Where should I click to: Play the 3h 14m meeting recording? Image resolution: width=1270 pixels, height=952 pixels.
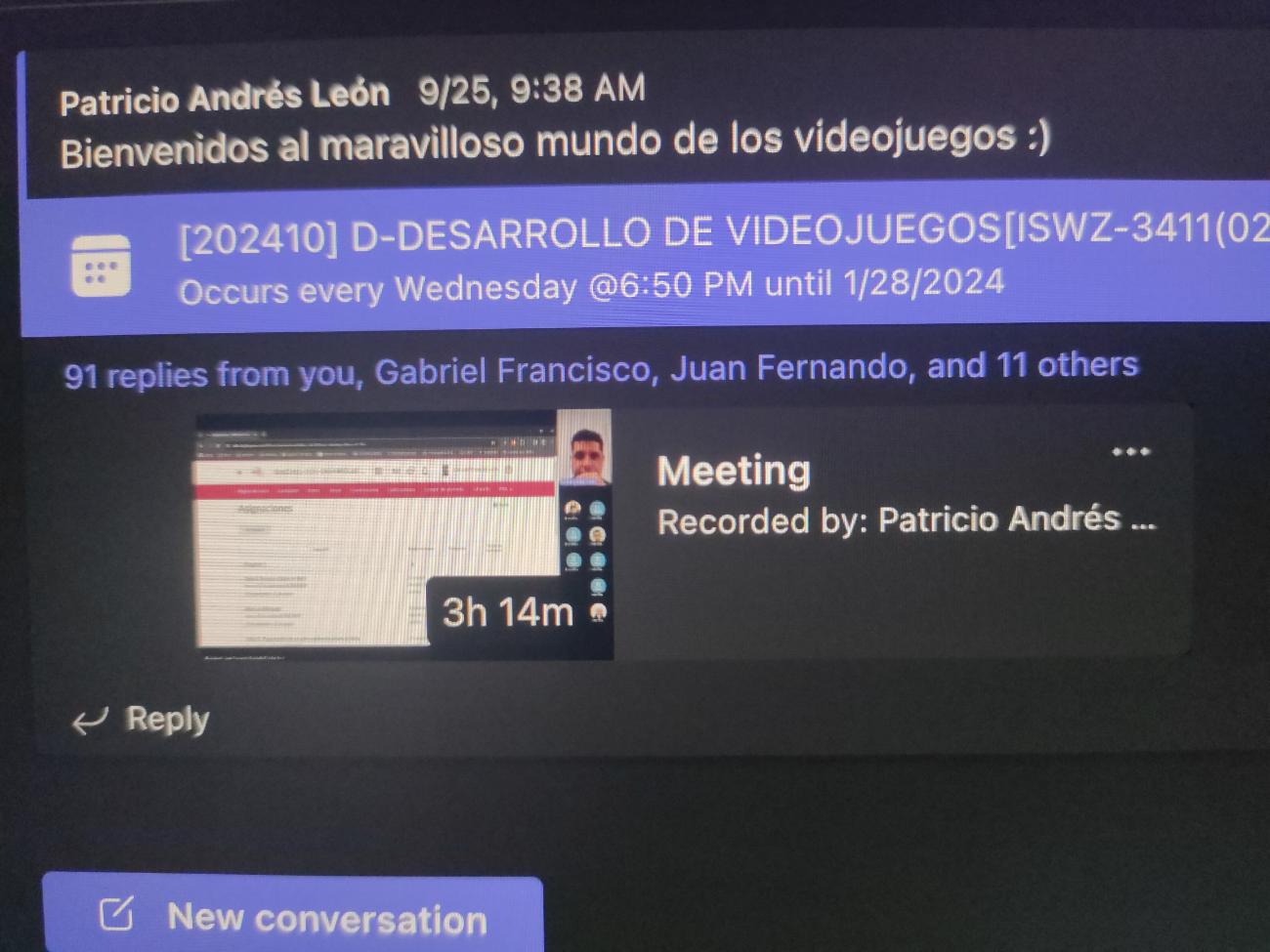403,534
